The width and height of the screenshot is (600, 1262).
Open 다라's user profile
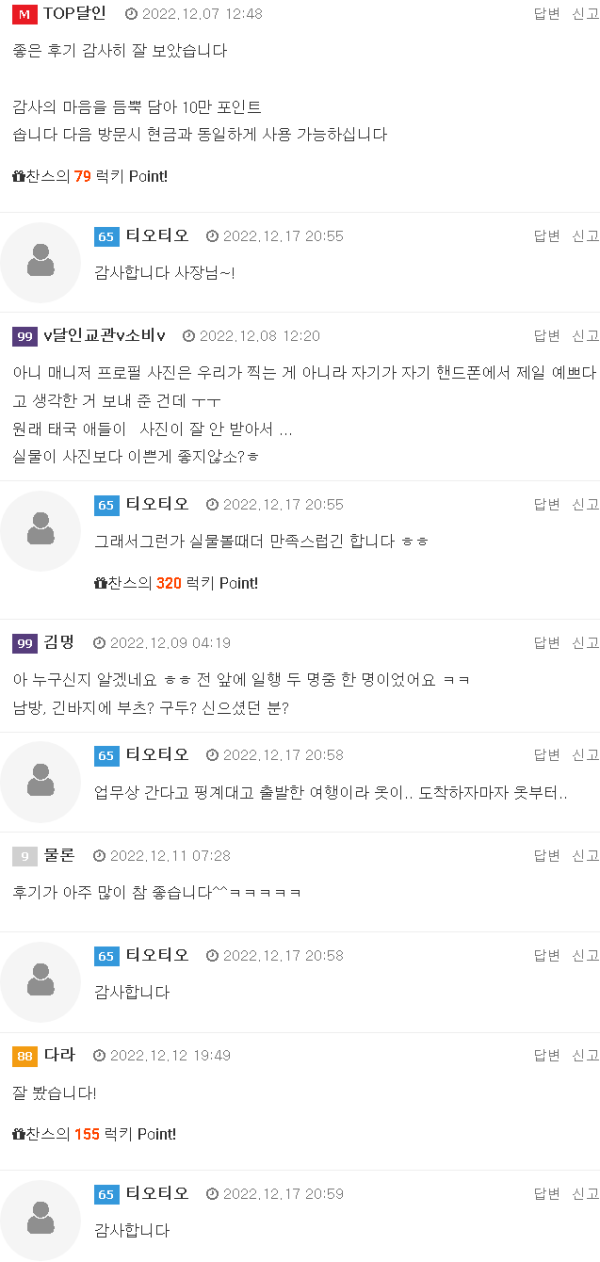59,1056
